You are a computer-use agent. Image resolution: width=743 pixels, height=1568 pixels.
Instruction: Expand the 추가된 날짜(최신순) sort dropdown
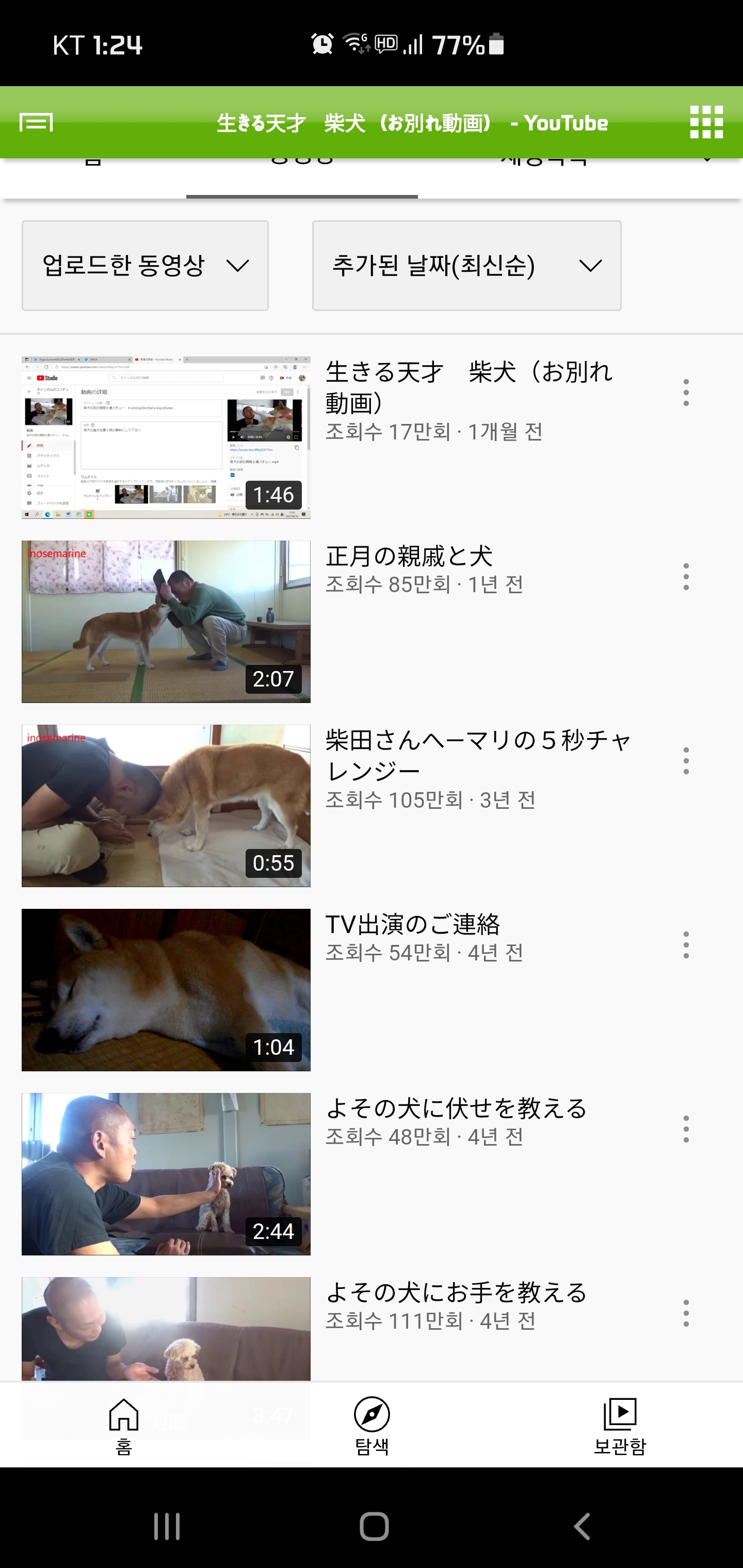[x=466, y=266]
